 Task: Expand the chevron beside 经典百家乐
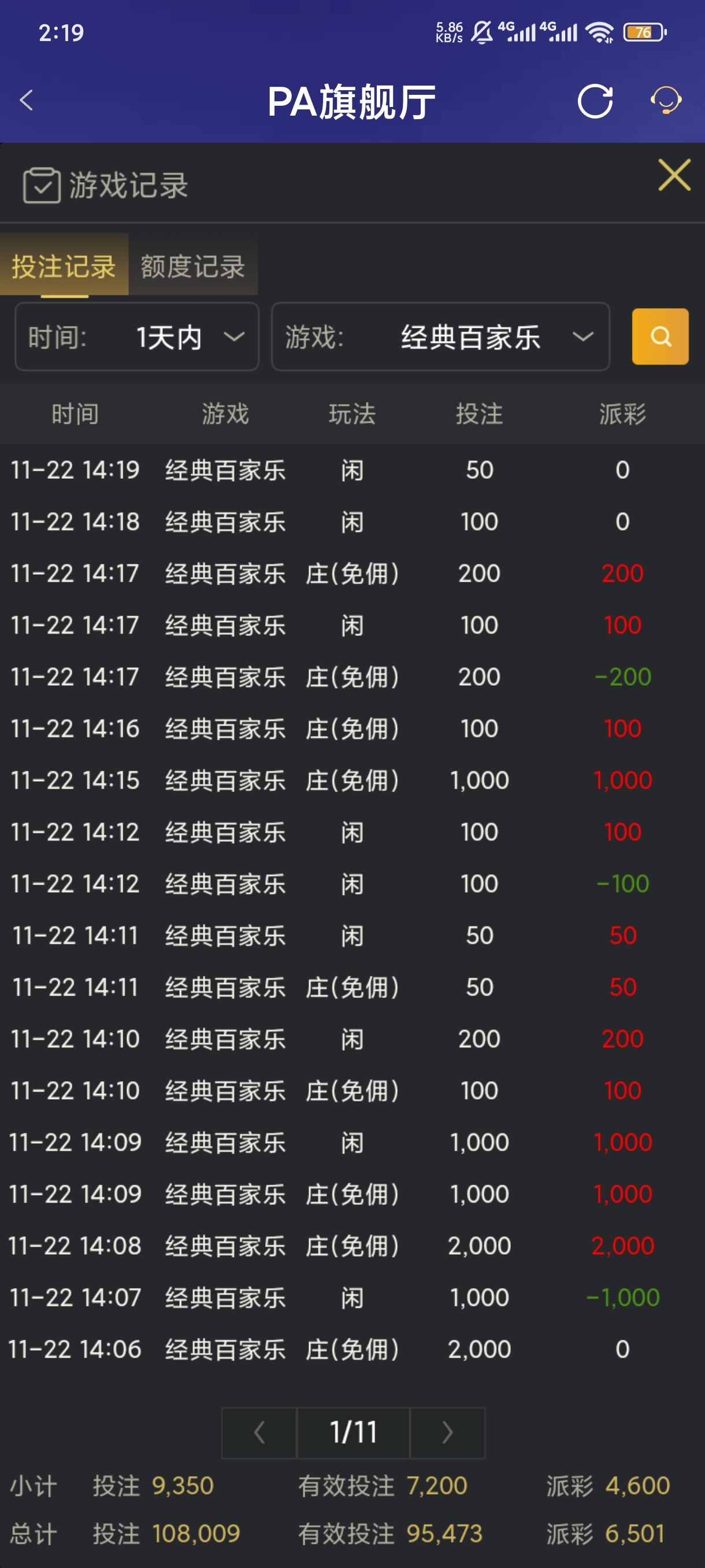582,337
